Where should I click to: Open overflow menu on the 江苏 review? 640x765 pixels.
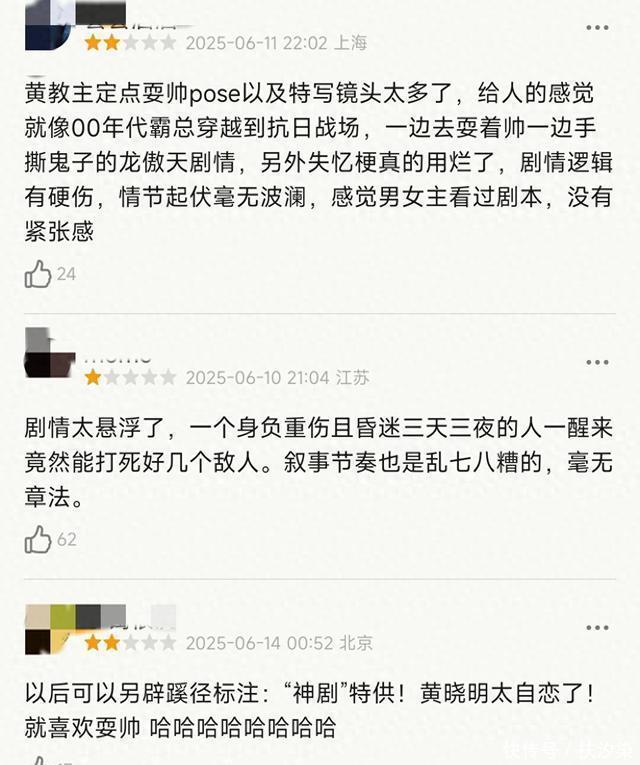pyautogui.click(x=597, y=362)
